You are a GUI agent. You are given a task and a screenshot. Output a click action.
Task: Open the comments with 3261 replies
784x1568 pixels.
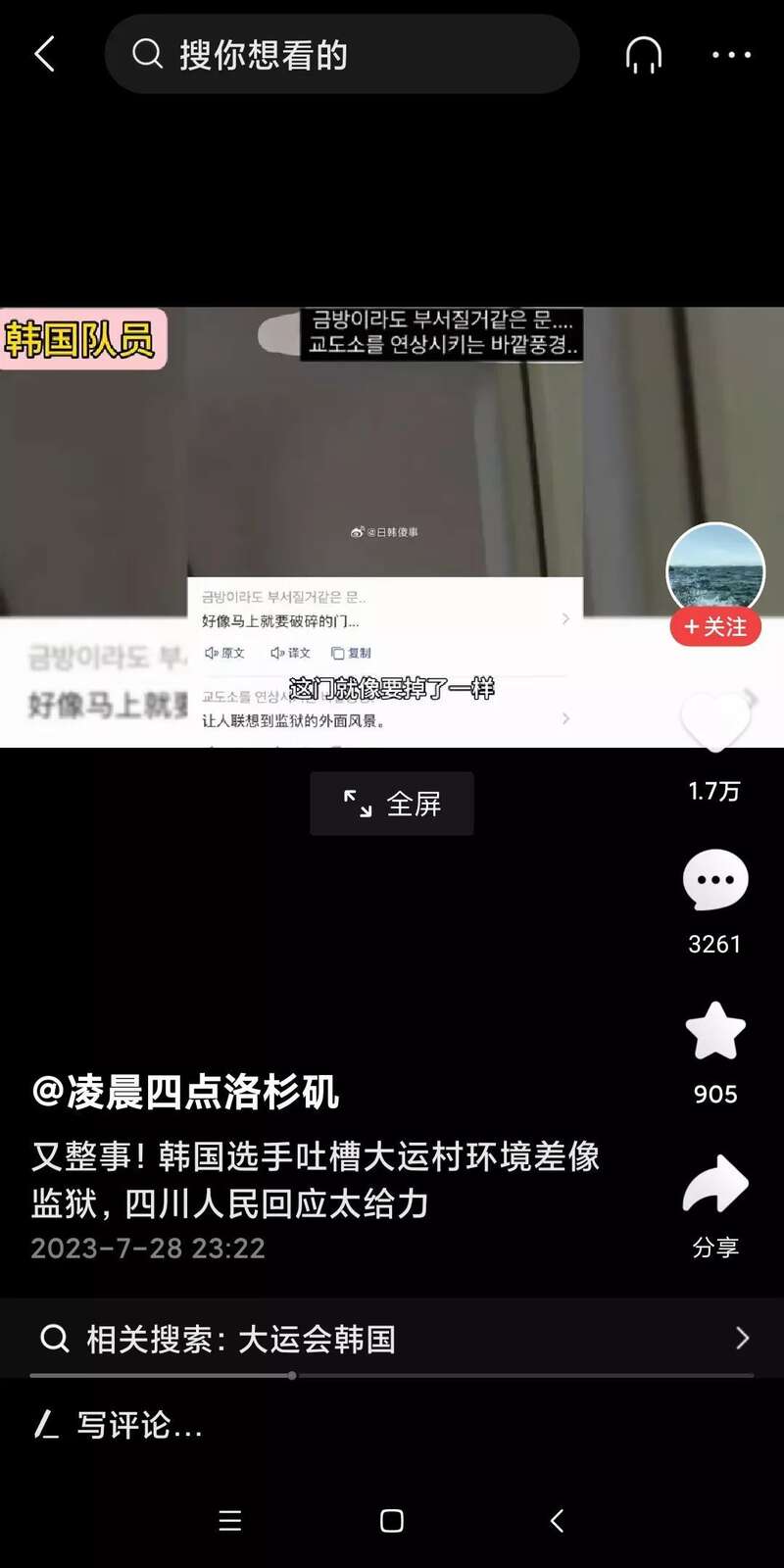pyautogui.click(x=715, y=880)
